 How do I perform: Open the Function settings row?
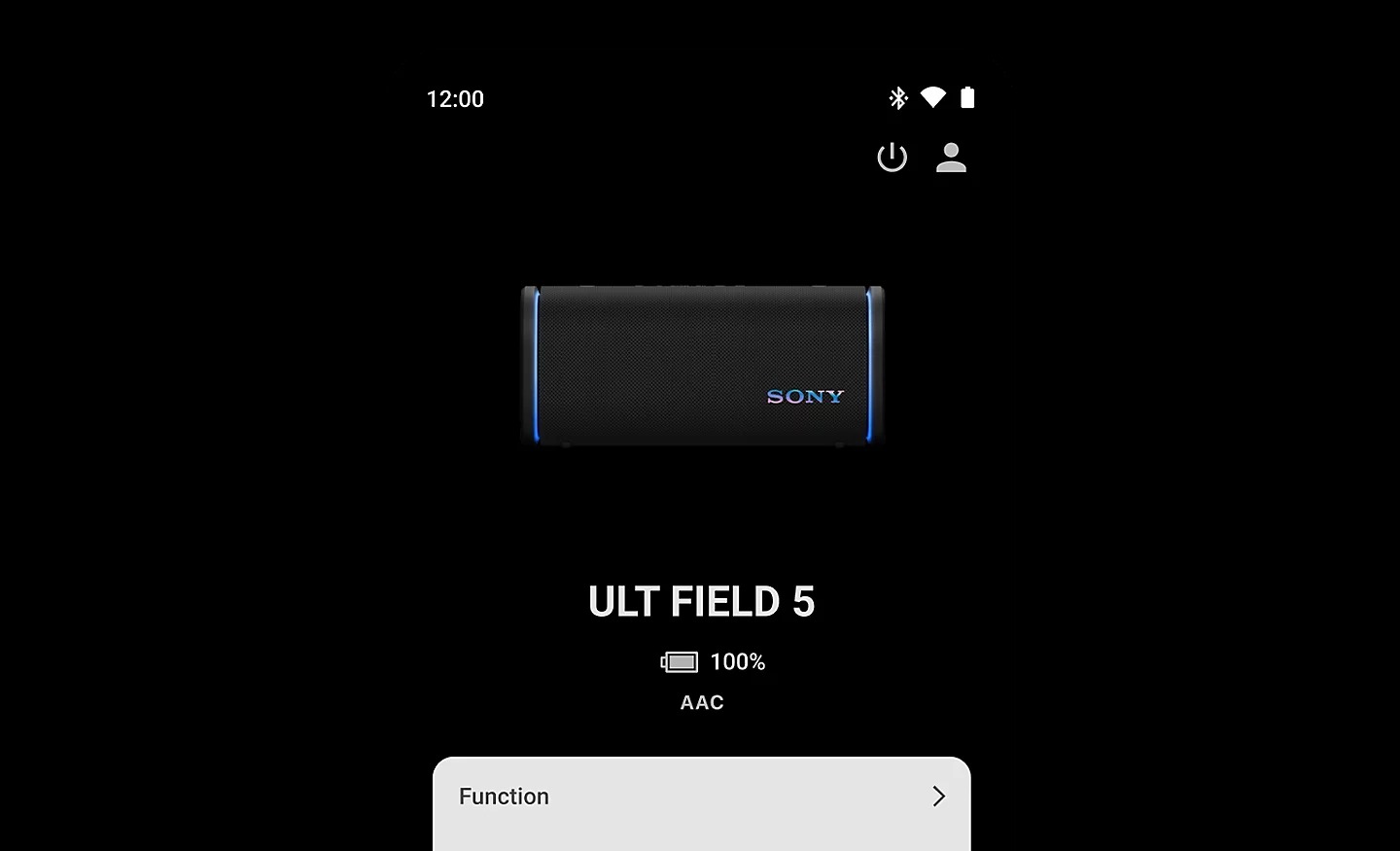click(701, 797)
